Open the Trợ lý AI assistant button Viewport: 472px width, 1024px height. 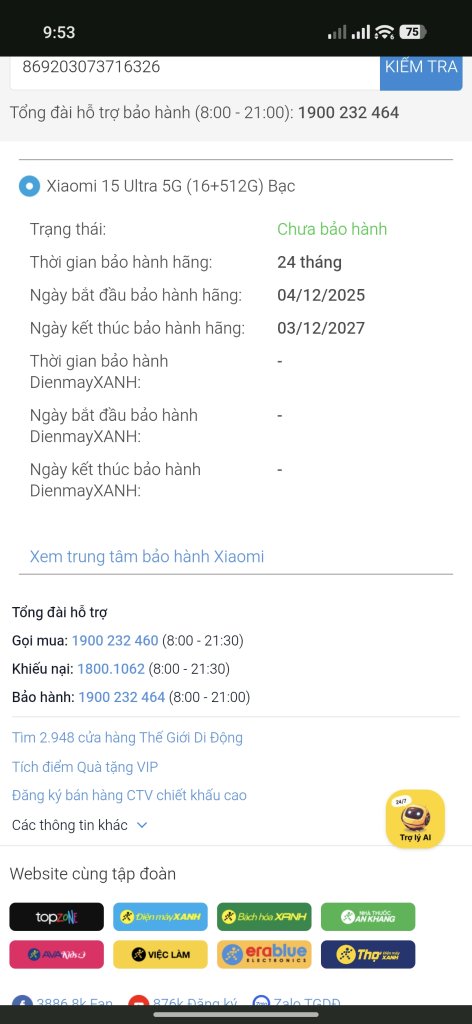coord(415,819)
